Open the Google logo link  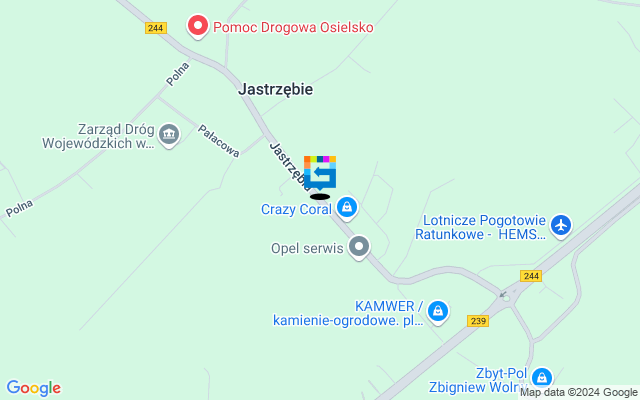click(x=33, y=388)
